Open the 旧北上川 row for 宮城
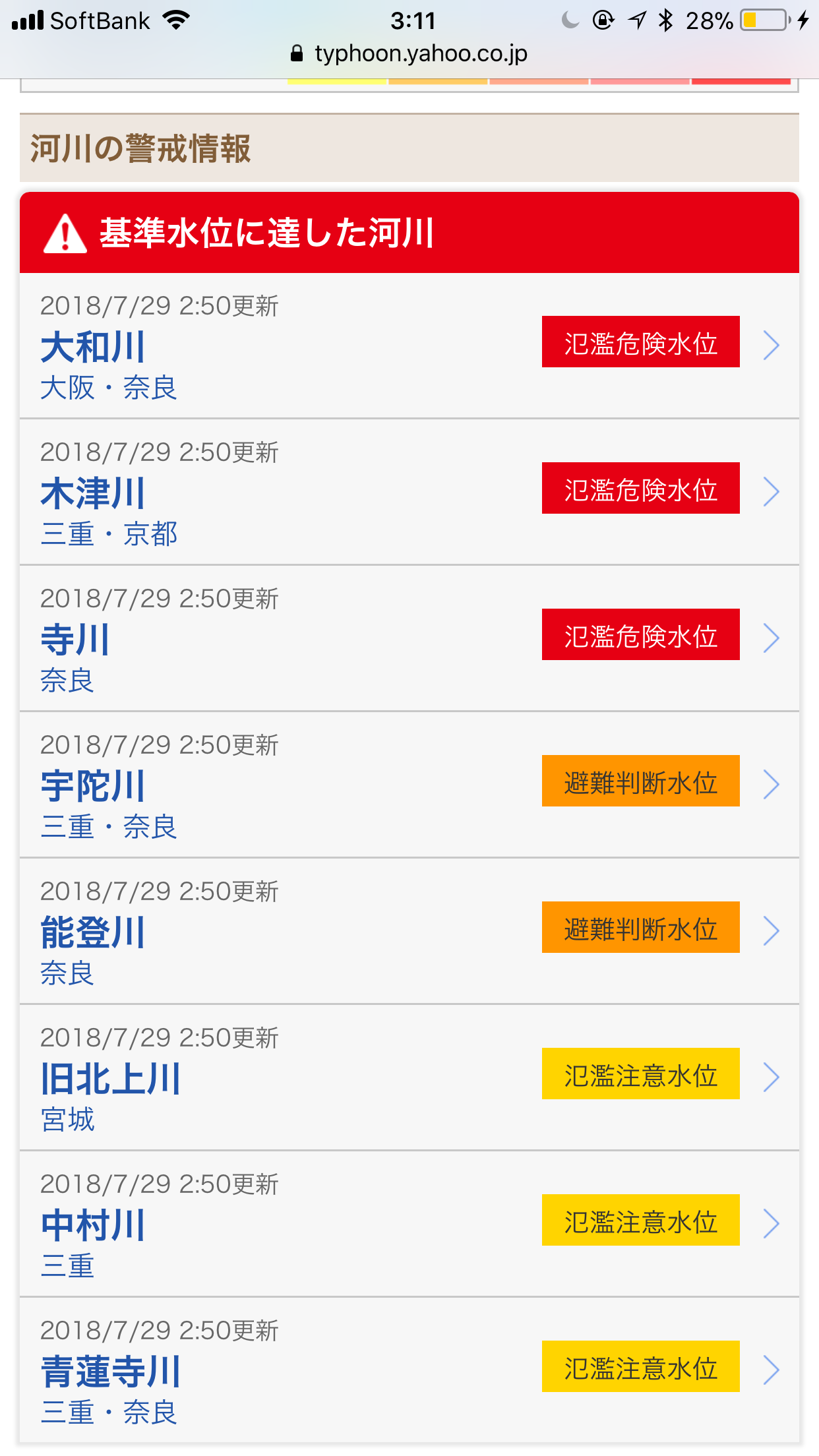The image size is (819, 1456). coord(409,1077)
